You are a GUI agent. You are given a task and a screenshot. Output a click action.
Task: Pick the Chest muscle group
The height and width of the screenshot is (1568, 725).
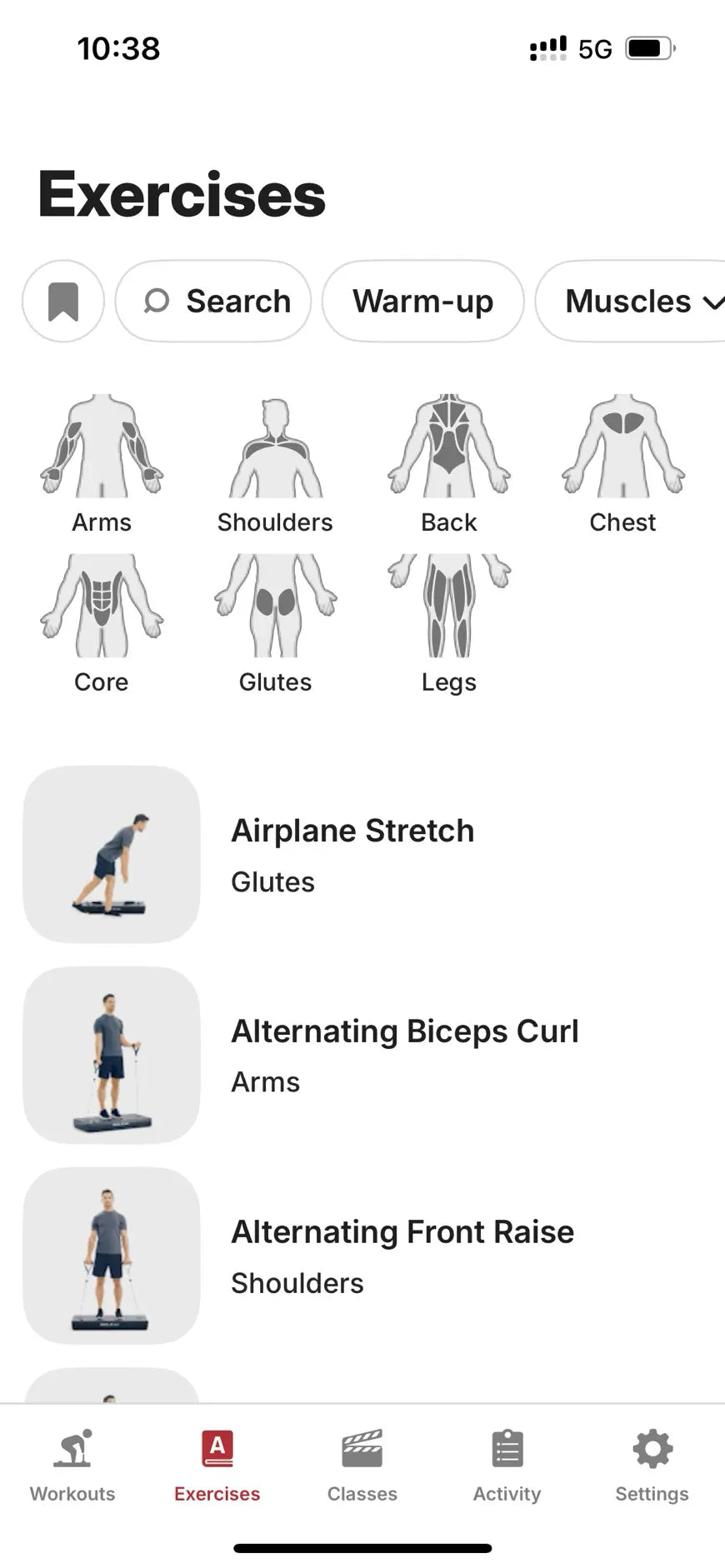pos(622,463)
